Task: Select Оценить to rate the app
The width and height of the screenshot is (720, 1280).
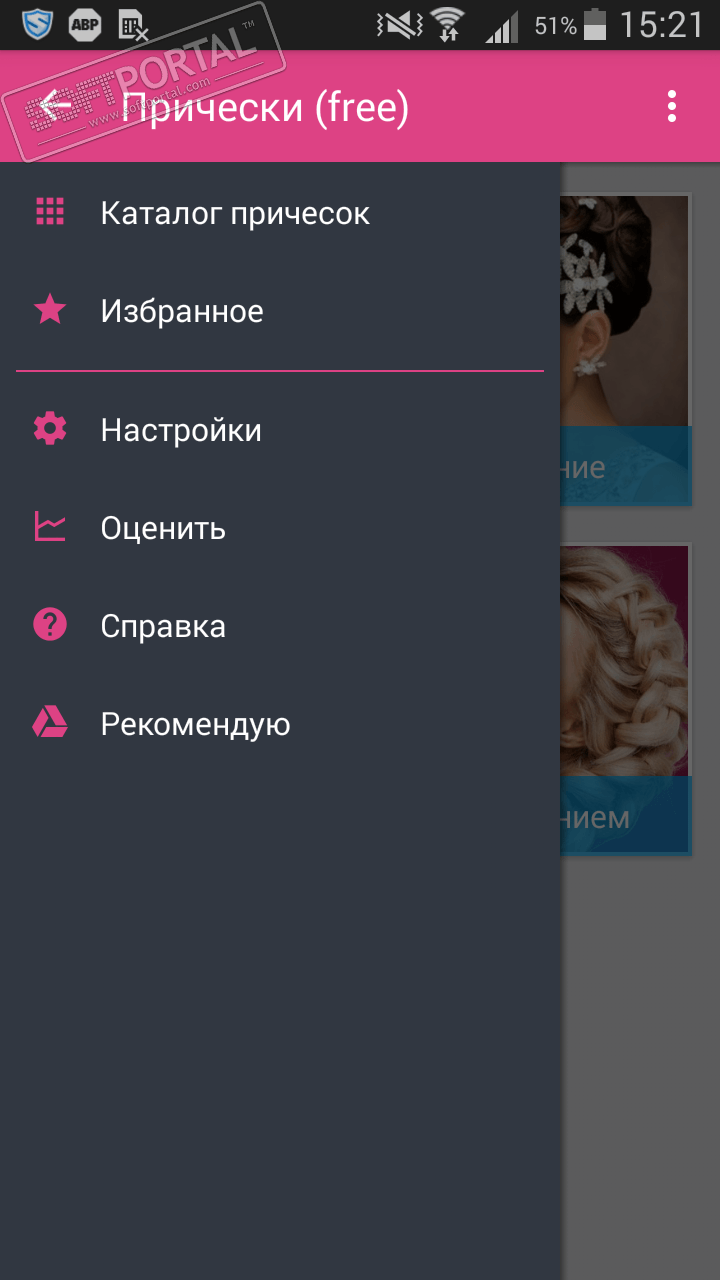Action: [162, 528]
